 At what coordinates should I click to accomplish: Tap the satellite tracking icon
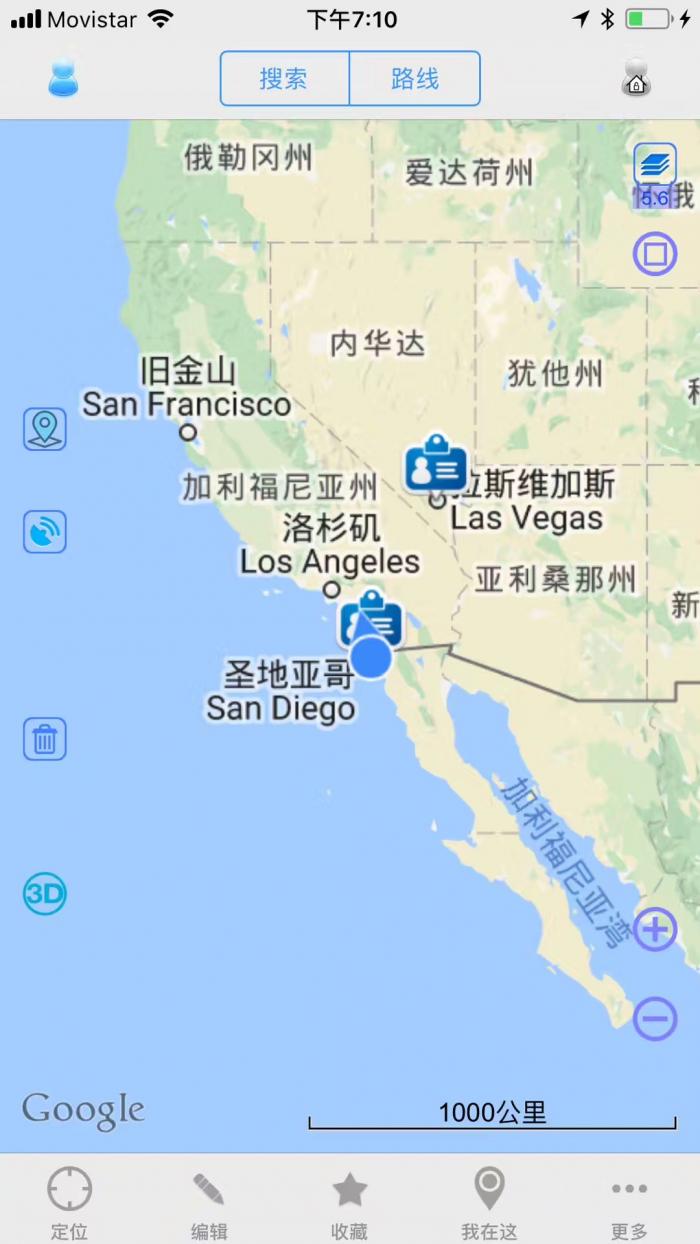[x=45, y=532]
